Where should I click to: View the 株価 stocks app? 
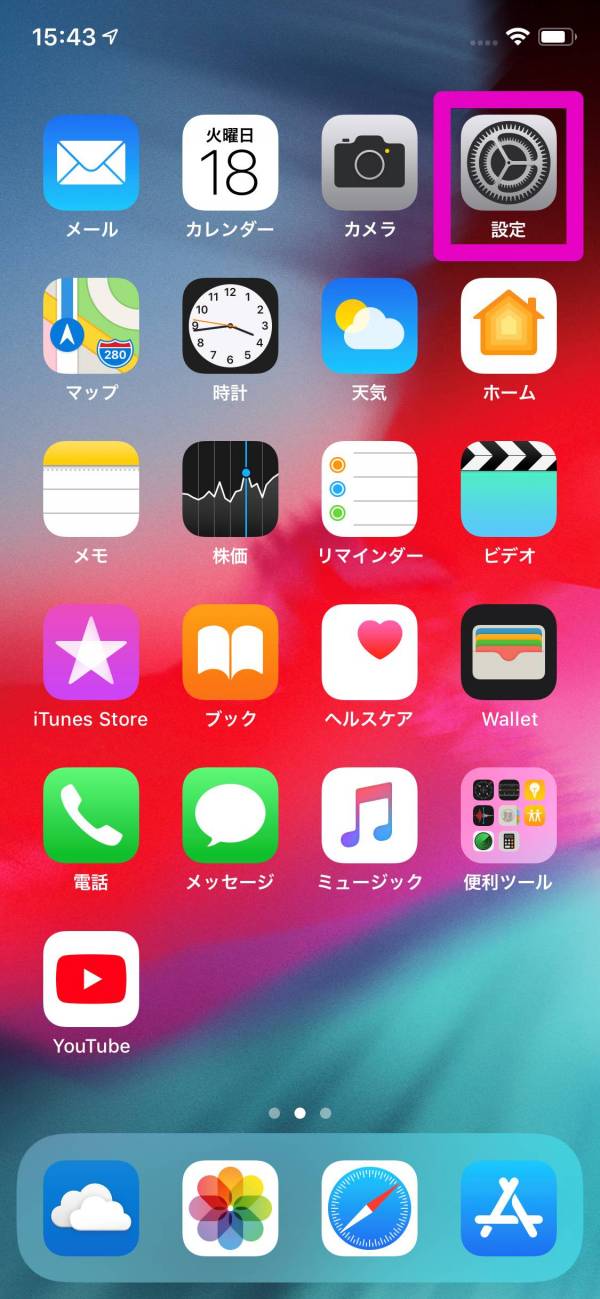(x=230, y=489)
